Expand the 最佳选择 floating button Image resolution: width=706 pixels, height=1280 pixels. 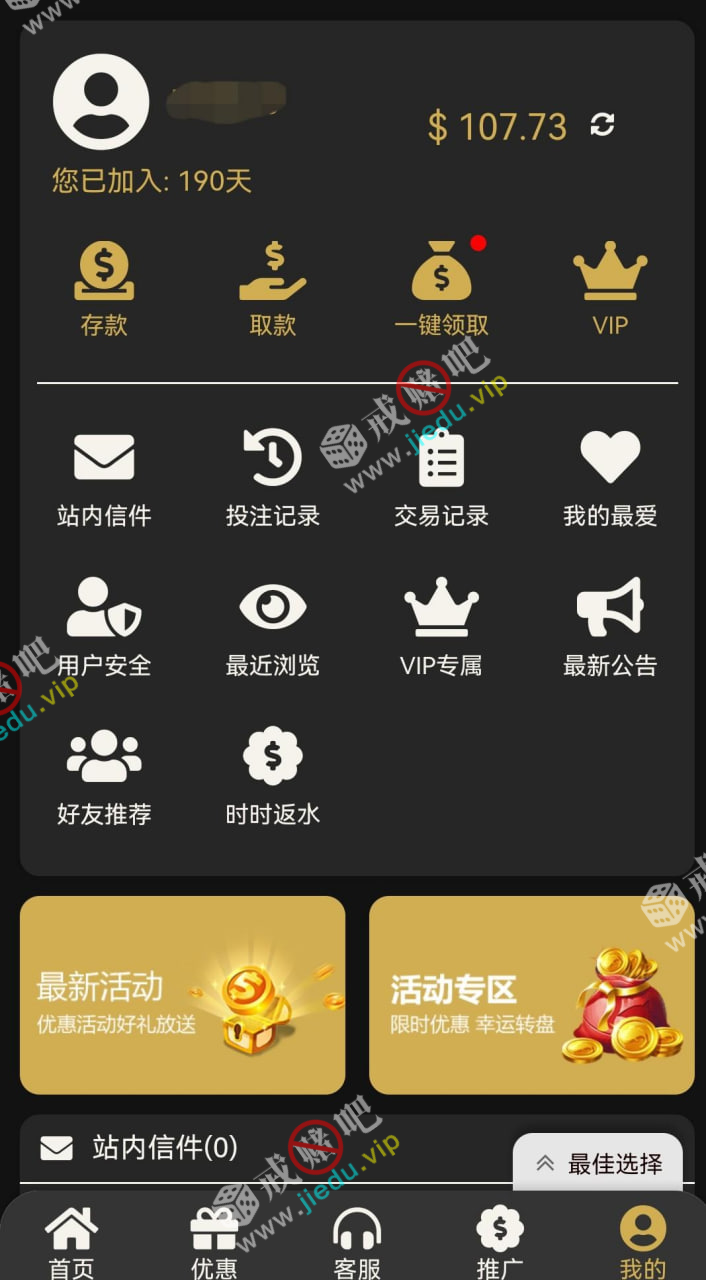click(599, 1163)
